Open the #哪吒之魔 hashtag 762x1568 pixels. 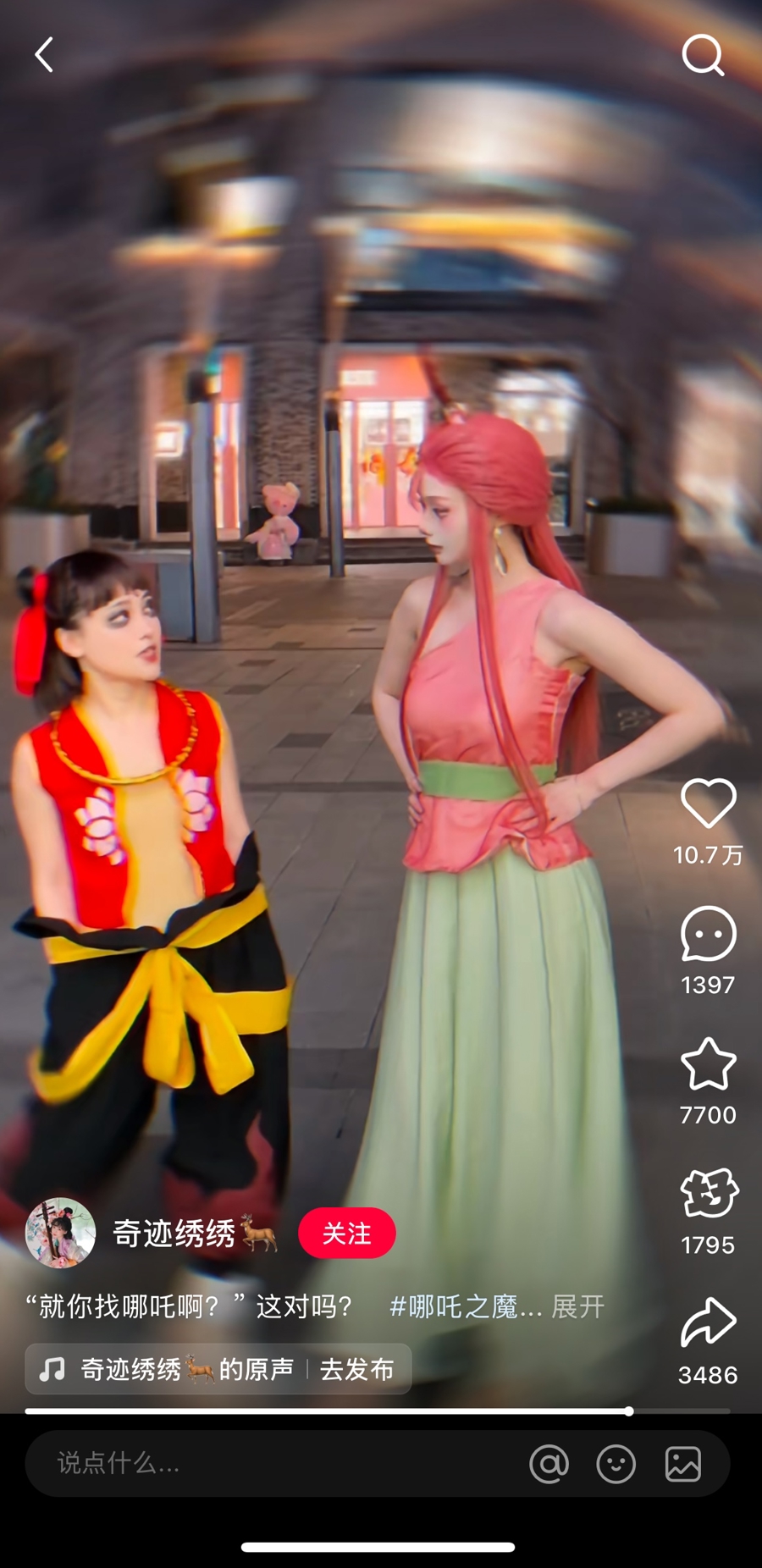[x=465, y=1306]
